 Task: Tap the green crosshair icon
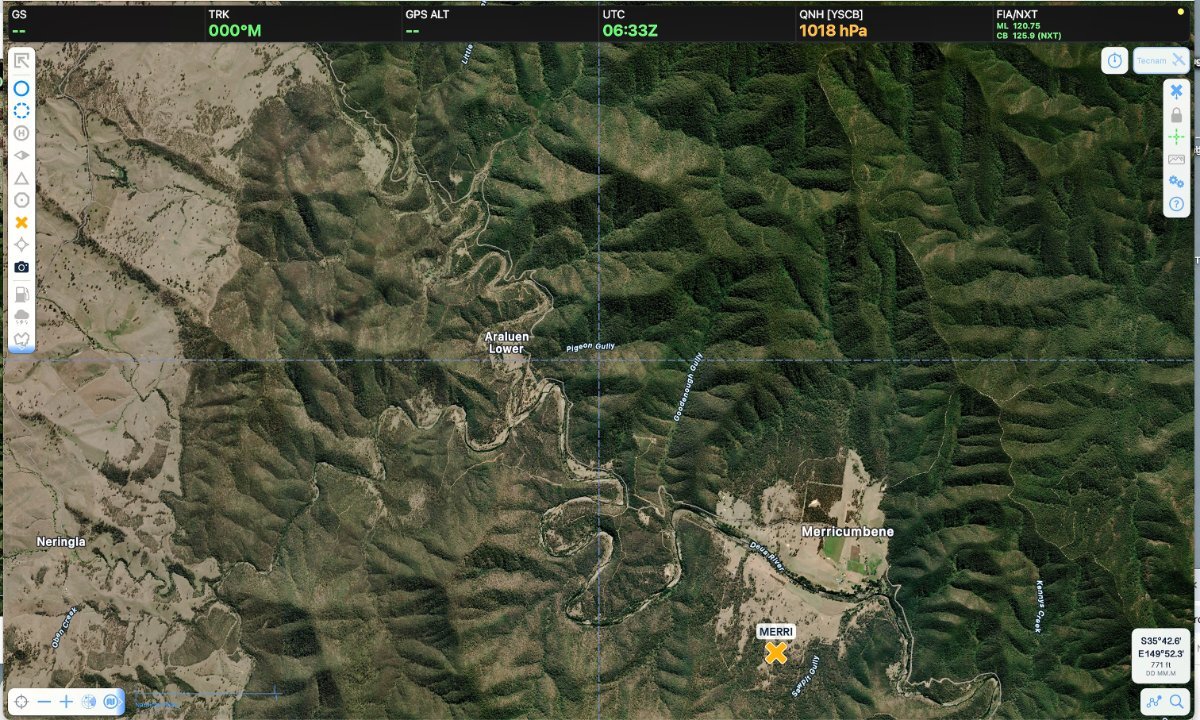click(1177, 137)
